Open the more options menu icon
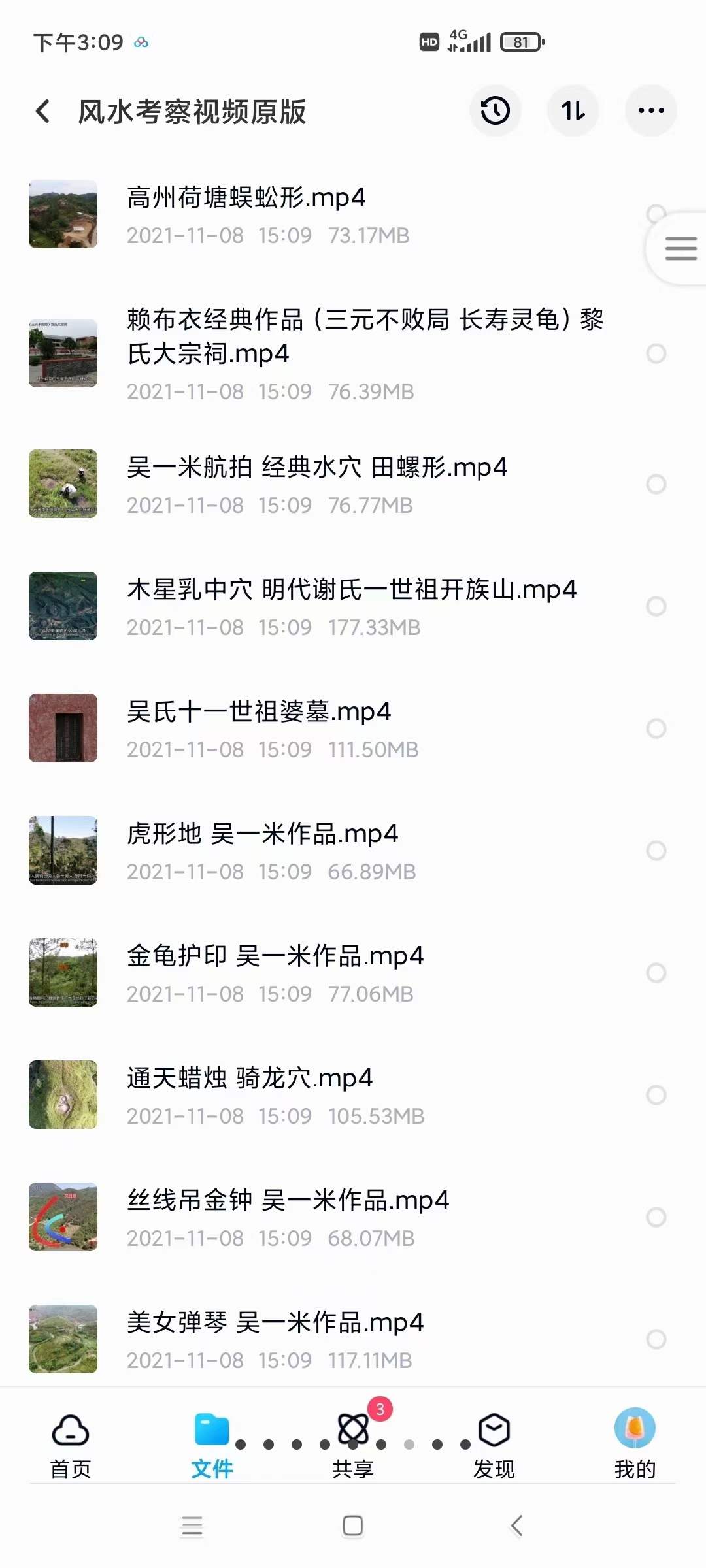Viewport: 706px width, 1568px height. [x=650, y=111]
